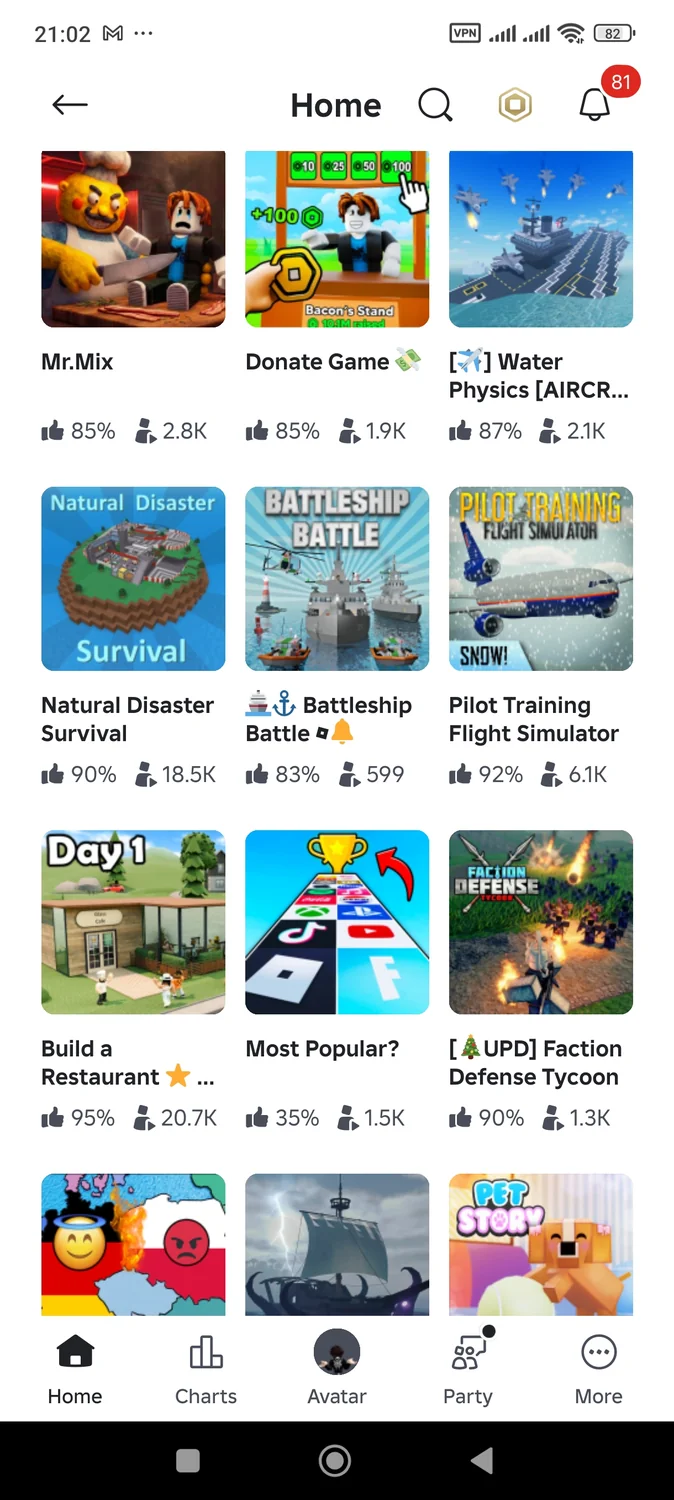Viewport: 674px width, 1500px height.
Task: Launch Natural Disaster Survival
Action: tap(133, 579)
